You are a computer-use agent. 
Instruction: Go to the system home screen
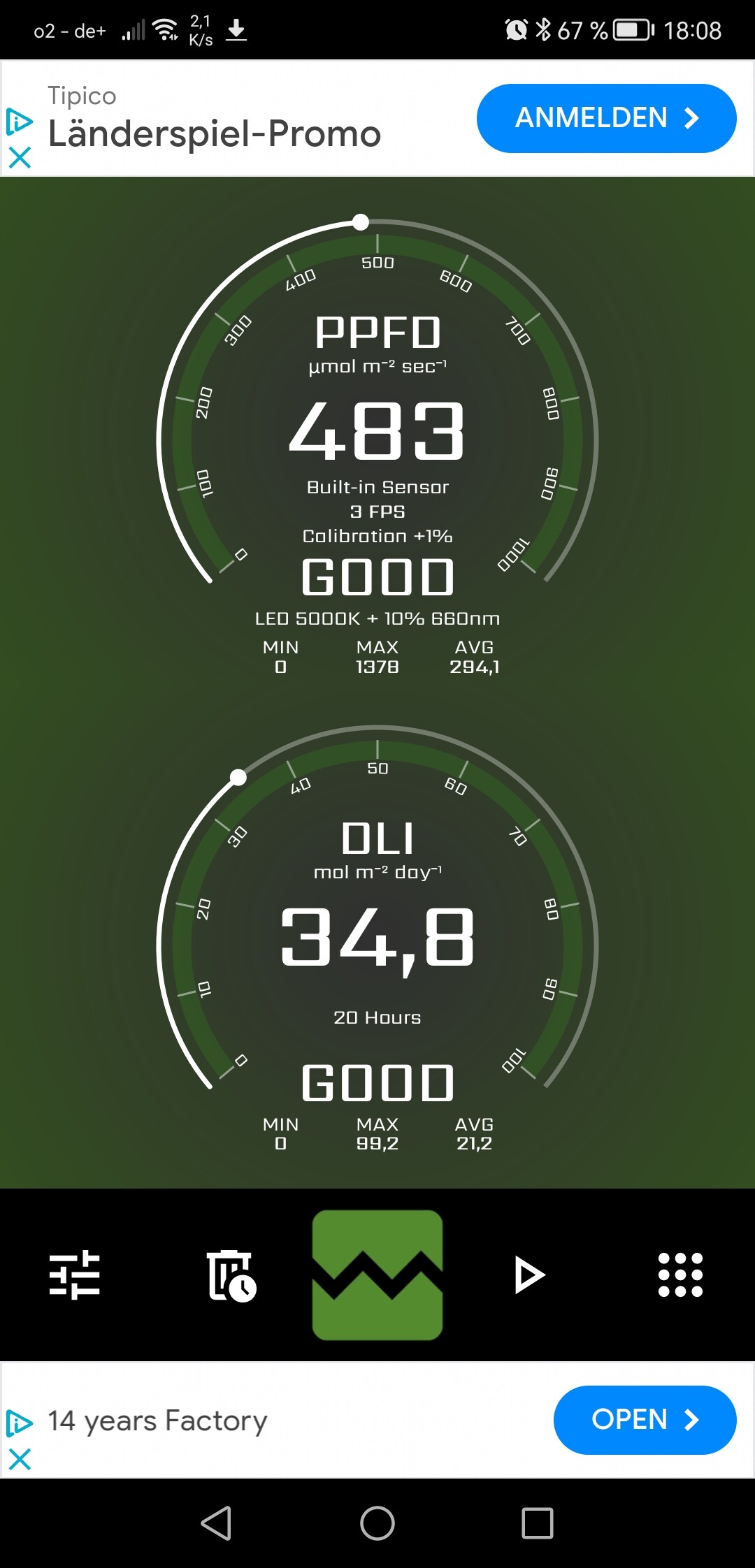377,1523
